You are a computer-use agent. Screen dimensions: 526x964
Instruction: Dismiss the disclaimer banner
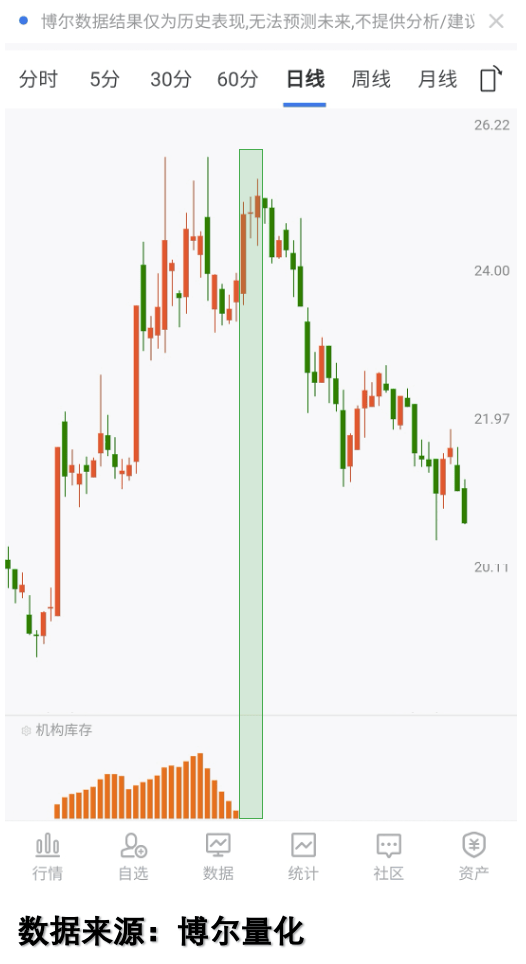(x=496, y=22)
